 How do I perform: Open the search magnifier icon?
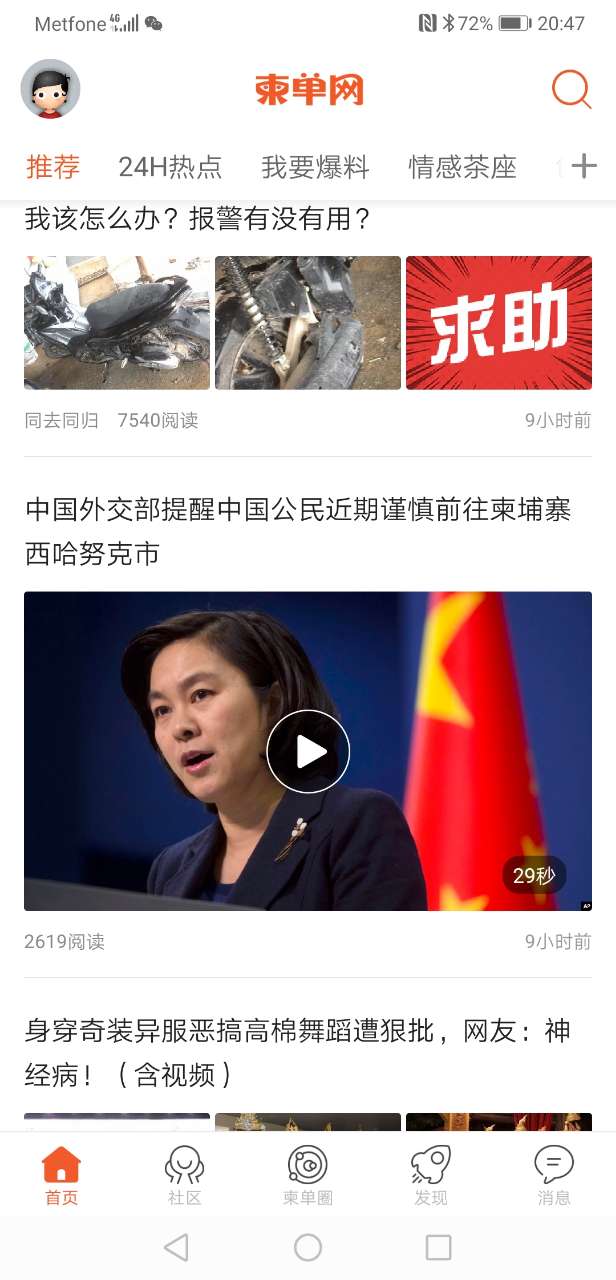click(571, 90)
